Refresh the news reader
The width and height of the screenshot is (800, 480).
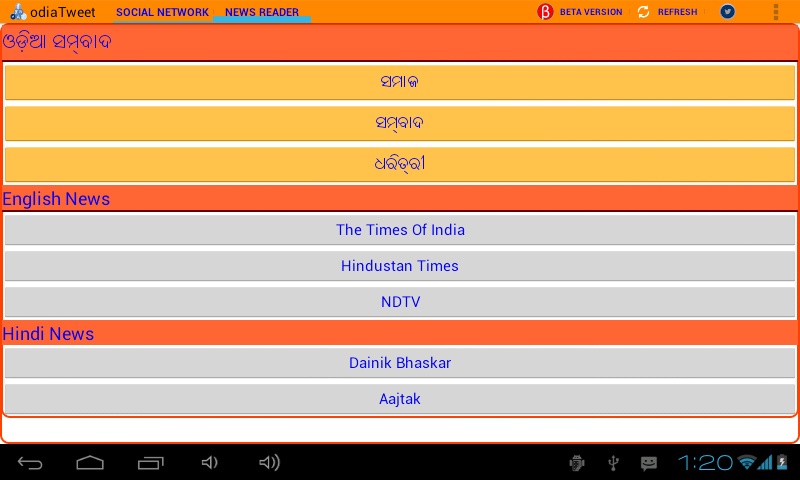pos(667,12)
